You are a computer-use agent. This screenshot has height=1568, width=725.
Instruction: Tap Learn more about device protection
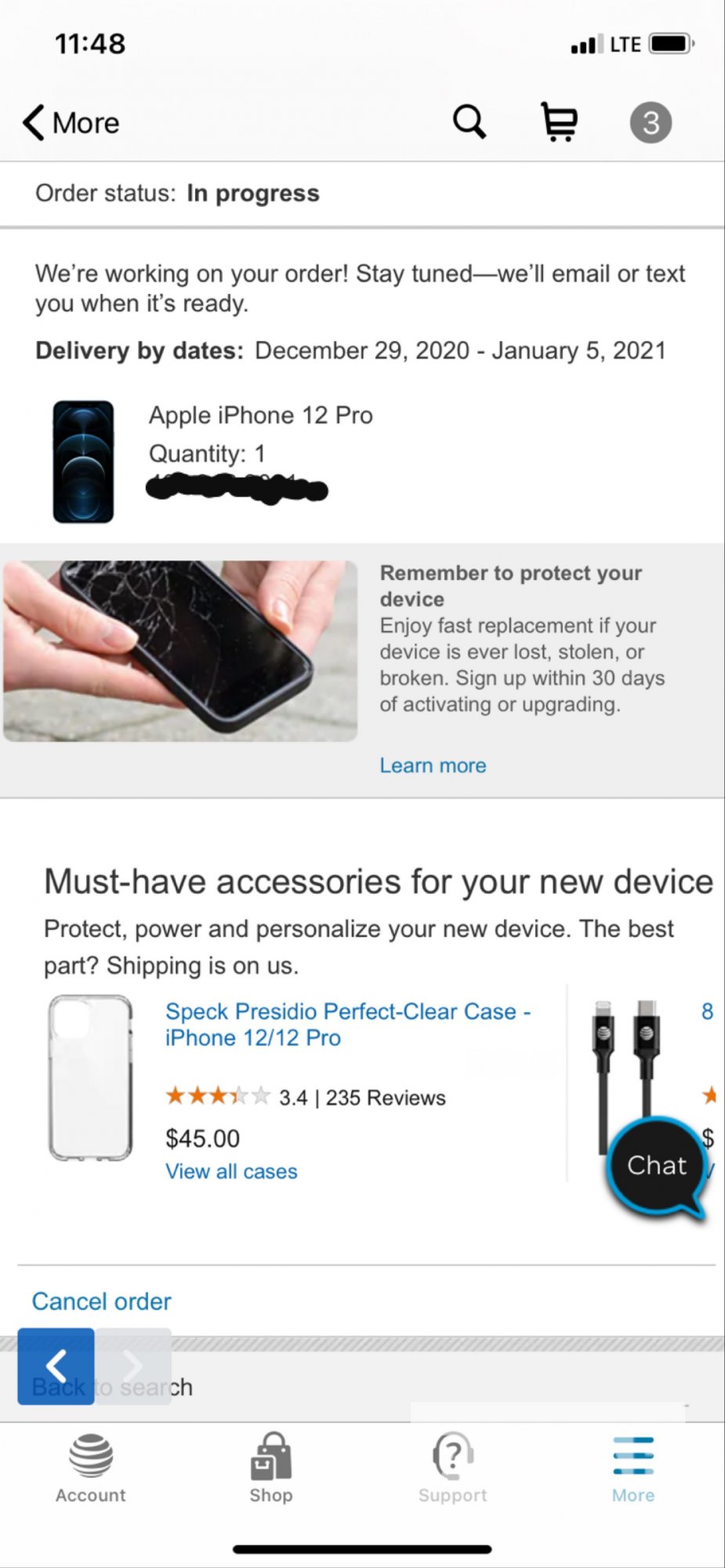[x=433, y=765]
